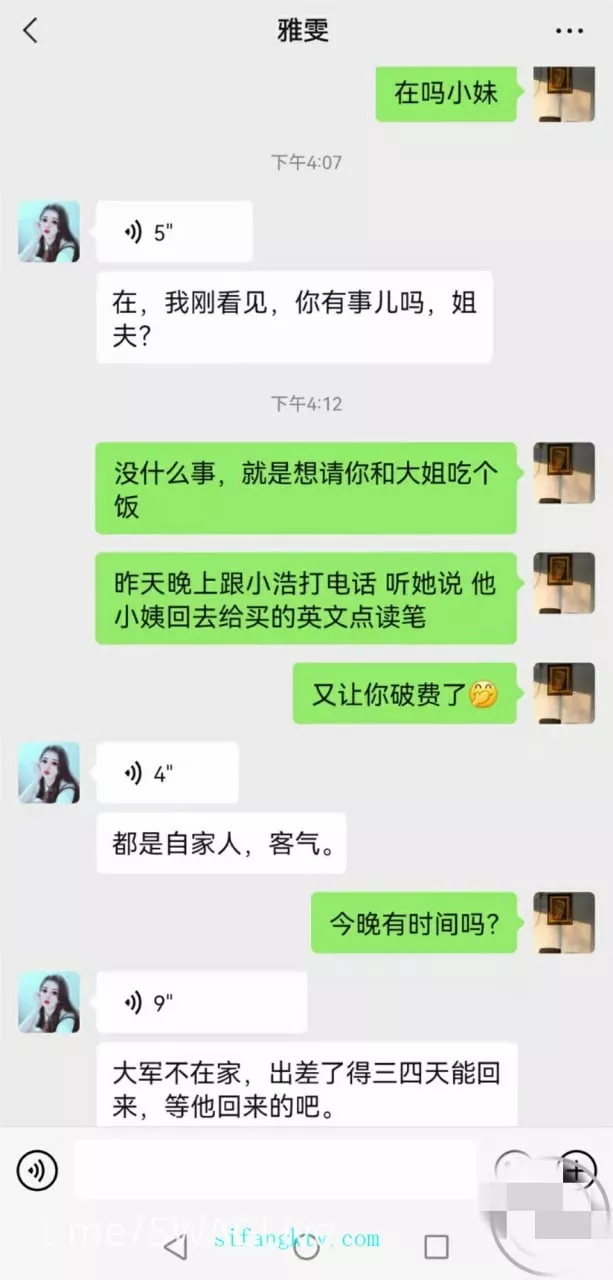Image resolution: width=613 pixels, height=1280 pixels.
Task: Play the 9-second voice message
Action: coord(200,1002)
